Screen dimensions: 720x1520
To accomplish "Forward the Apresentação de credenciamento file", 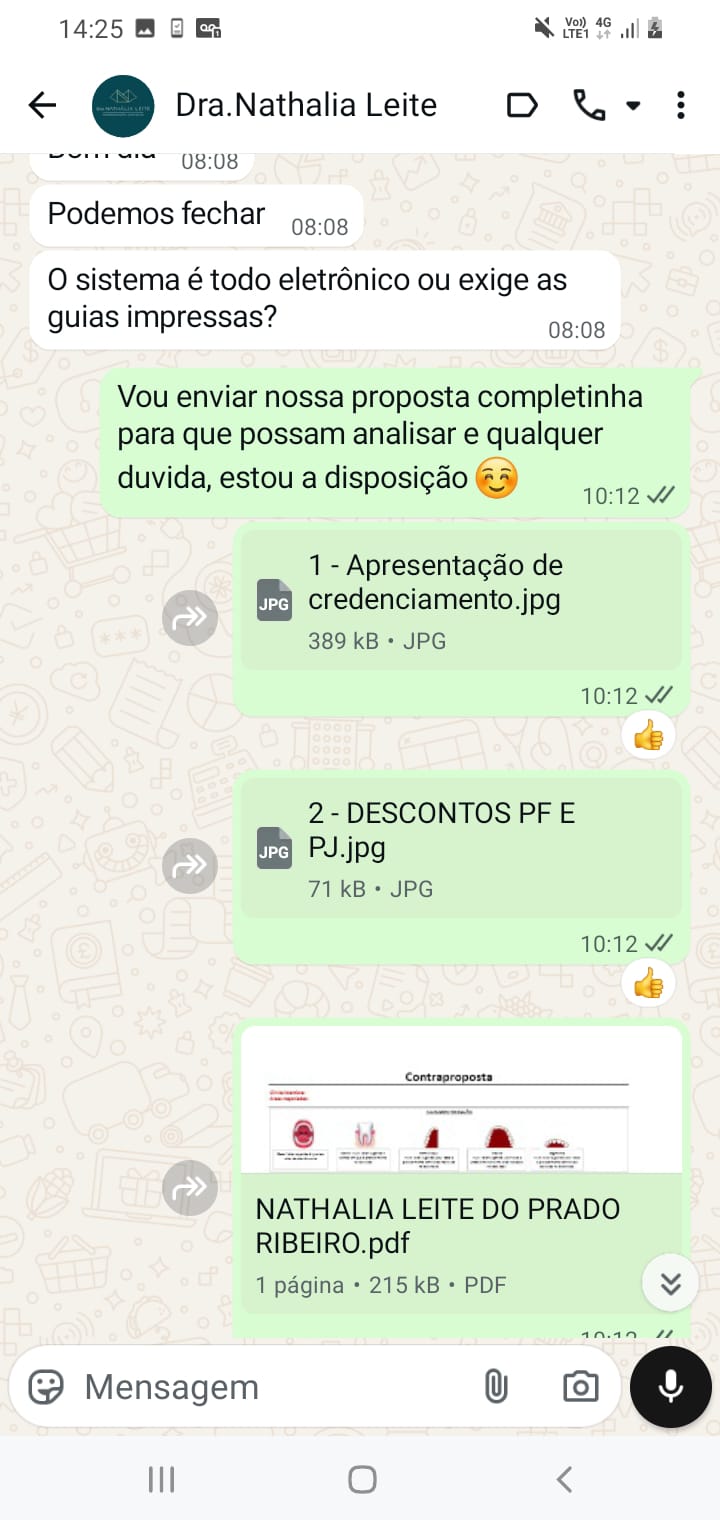I will [190, 617].
